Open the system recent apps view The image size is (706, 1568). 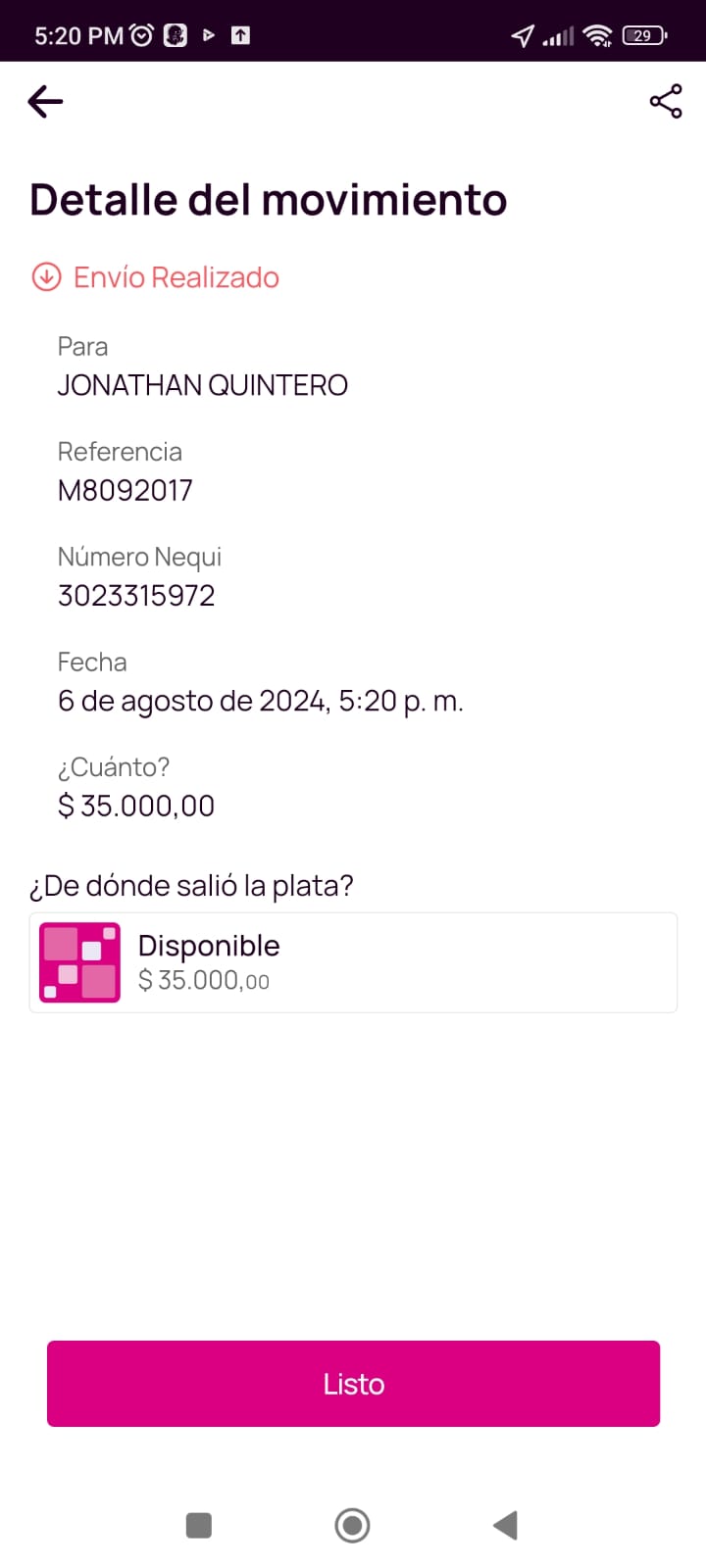point(199,1525)
